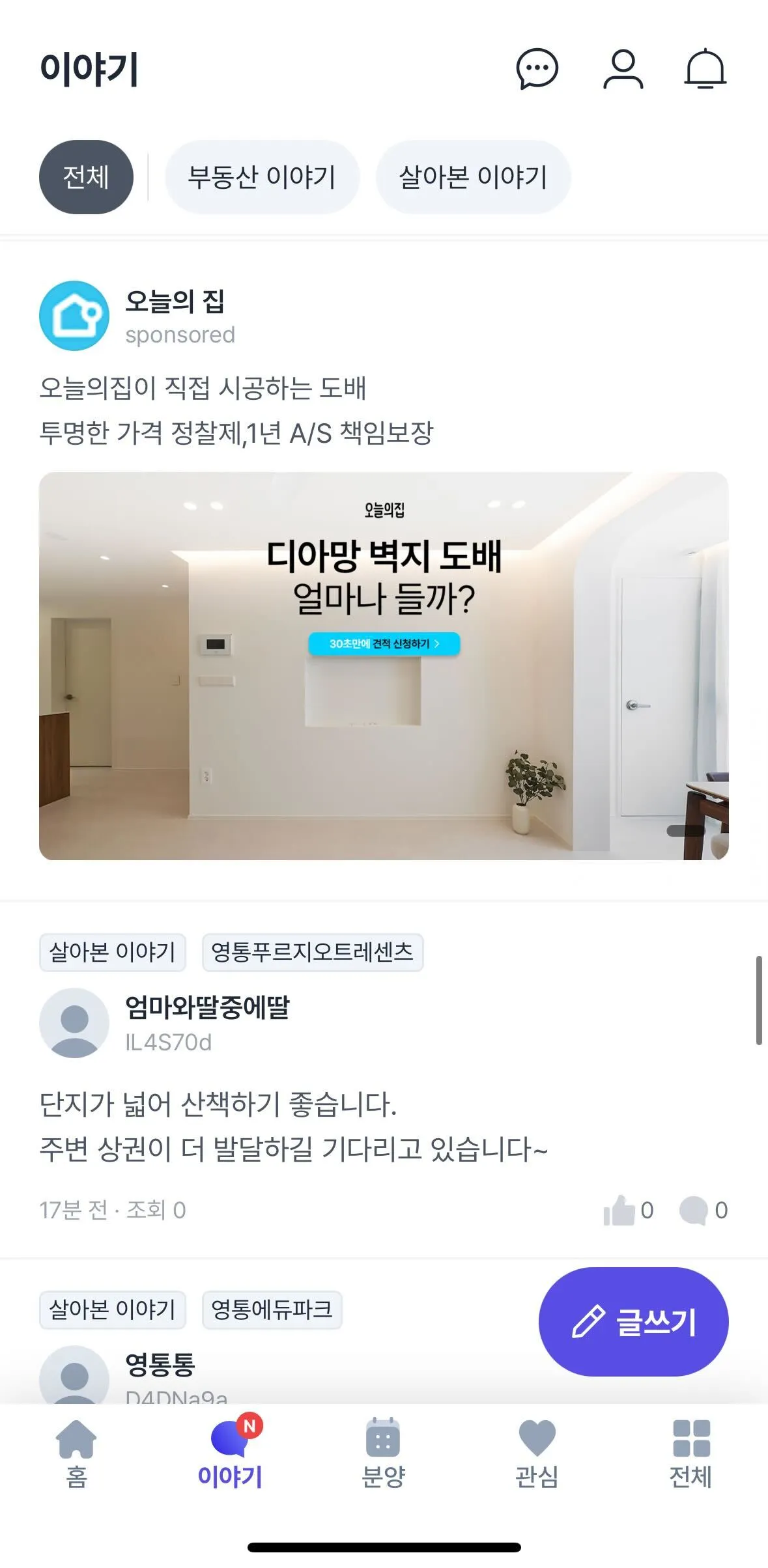The width and height of the screenshot is (768, 1568).
Task: Tap the 영통에듀파크 tag
Action: [x=272, y=1309]
